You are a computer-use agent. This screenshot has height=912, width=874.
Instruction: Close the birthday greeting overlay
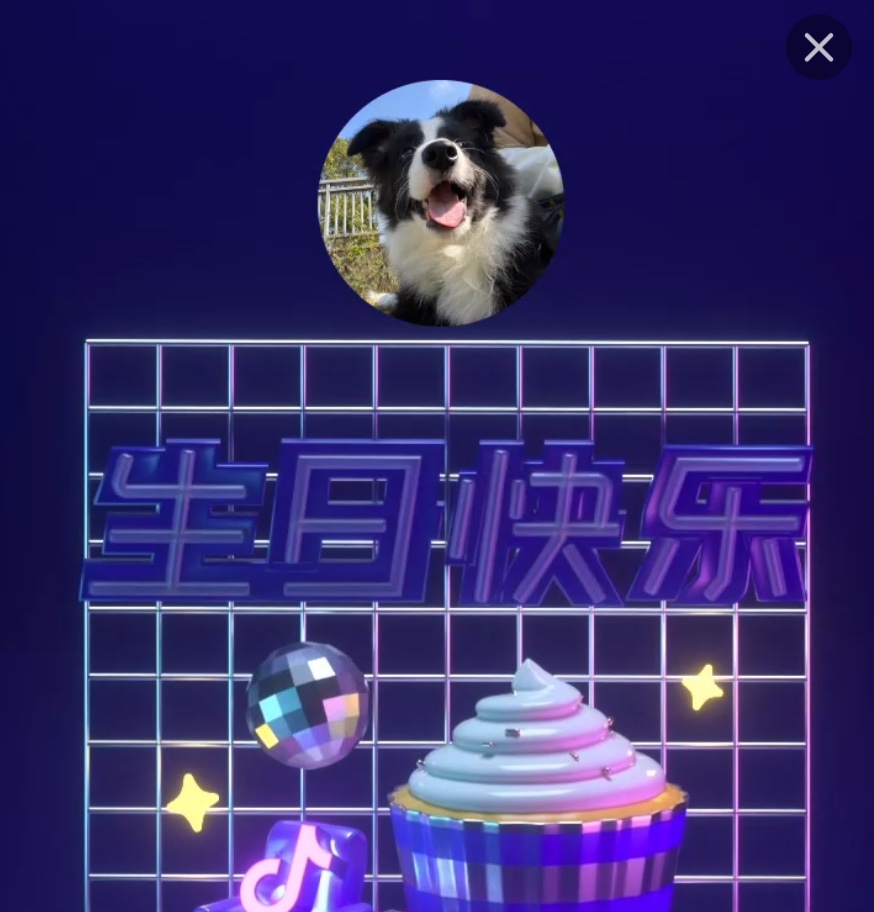pyautogui.click(x=818, y=47)
